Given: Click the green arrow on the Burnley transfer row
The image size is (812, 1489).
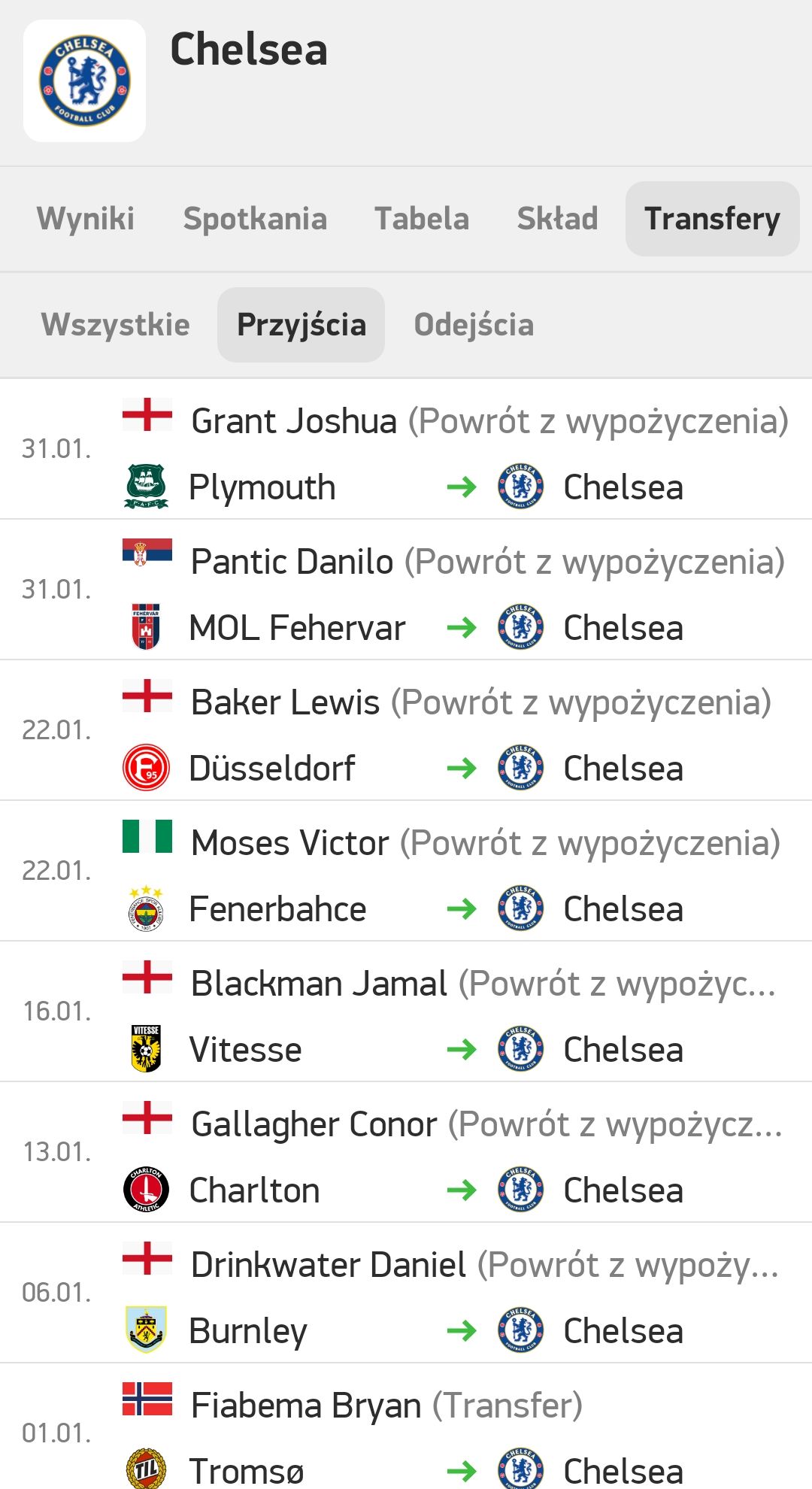Looking at the screenshot, I should (462, 1330).
